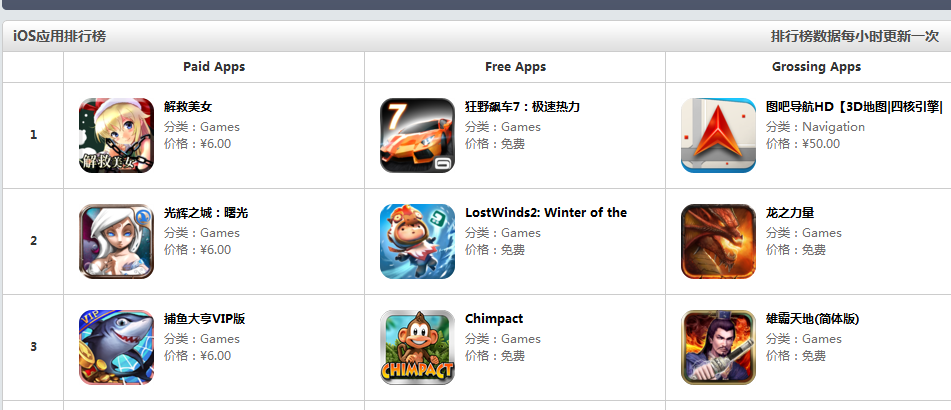951x410 pixels.
Task: Open 龙之力量 in Grossing Apps
Action: (790, 213)
